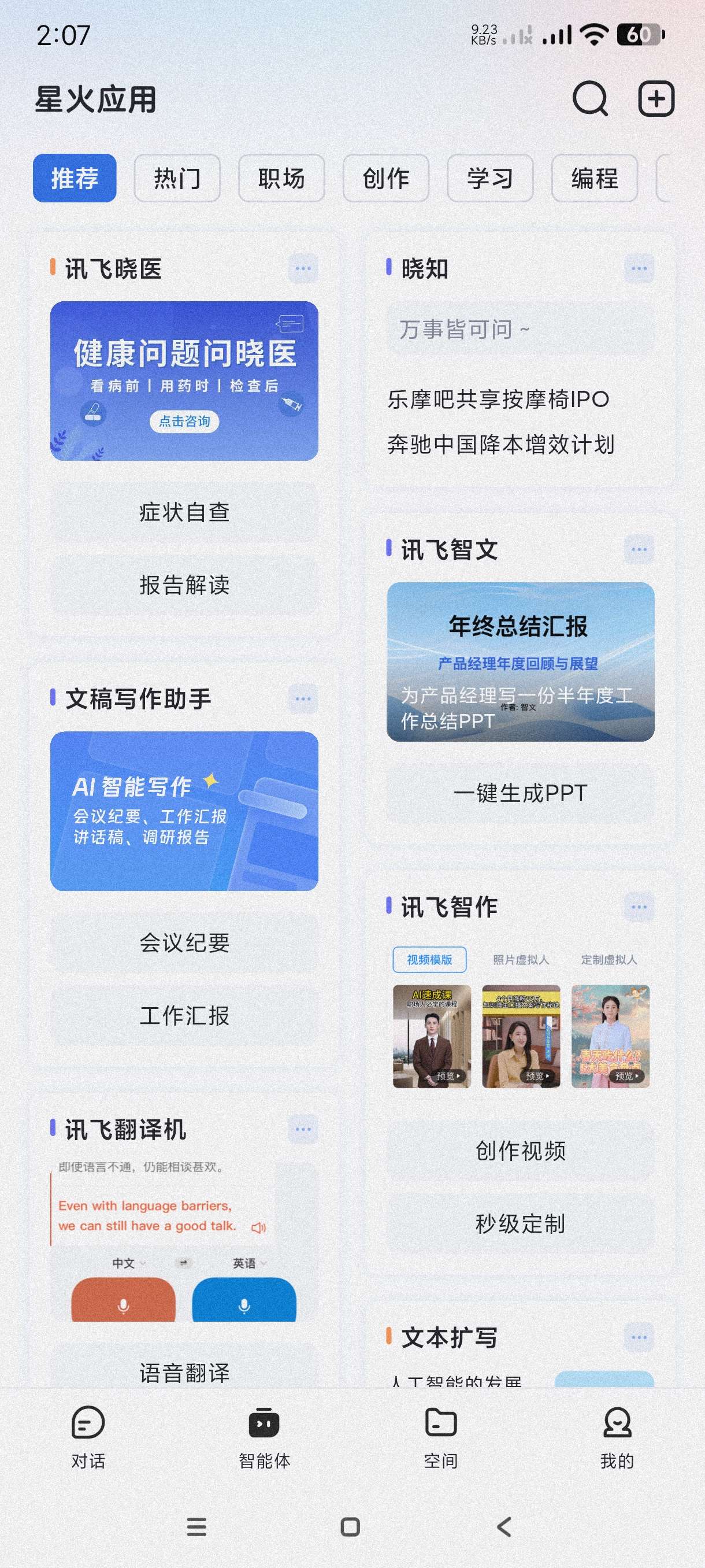The height and width of the screenshot is (1568, 705).
Task: Tap the add (plus) icon in the header
Action: 656,99
